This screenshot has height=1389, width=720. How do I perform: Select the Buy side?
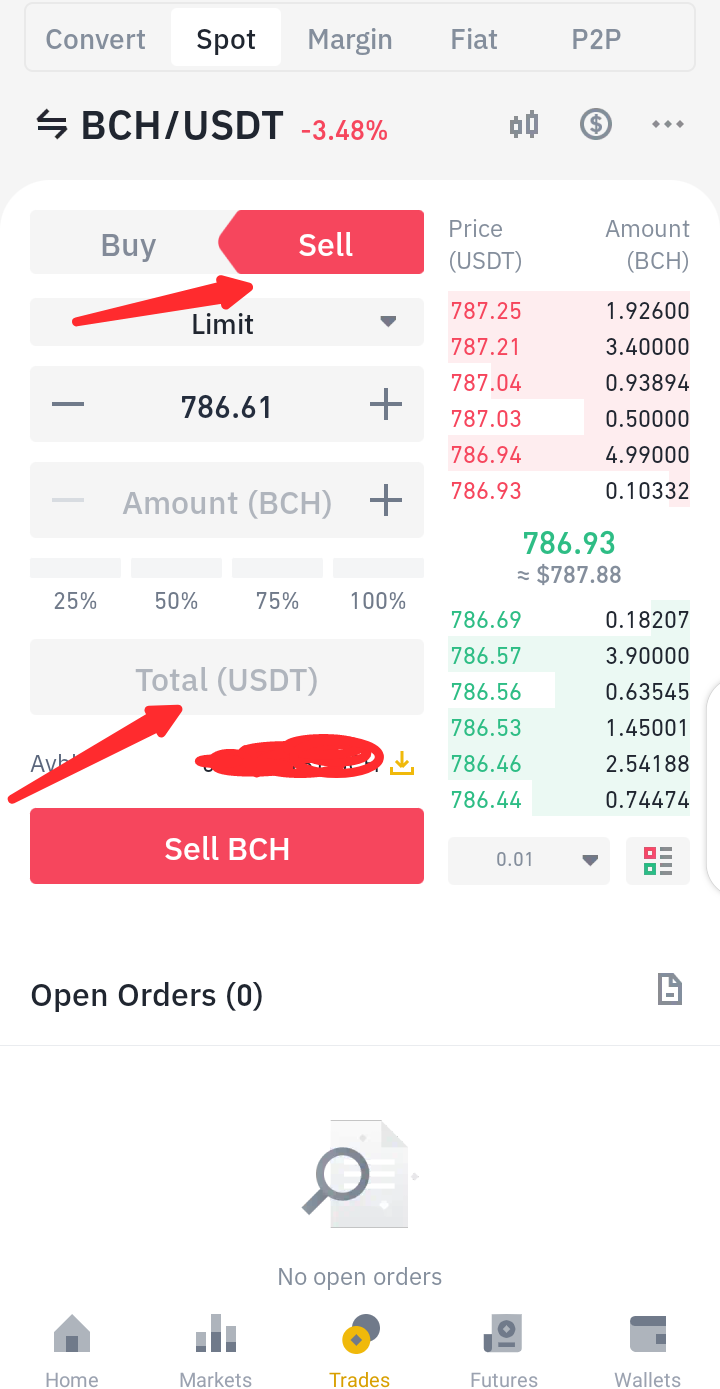(128, 245)
